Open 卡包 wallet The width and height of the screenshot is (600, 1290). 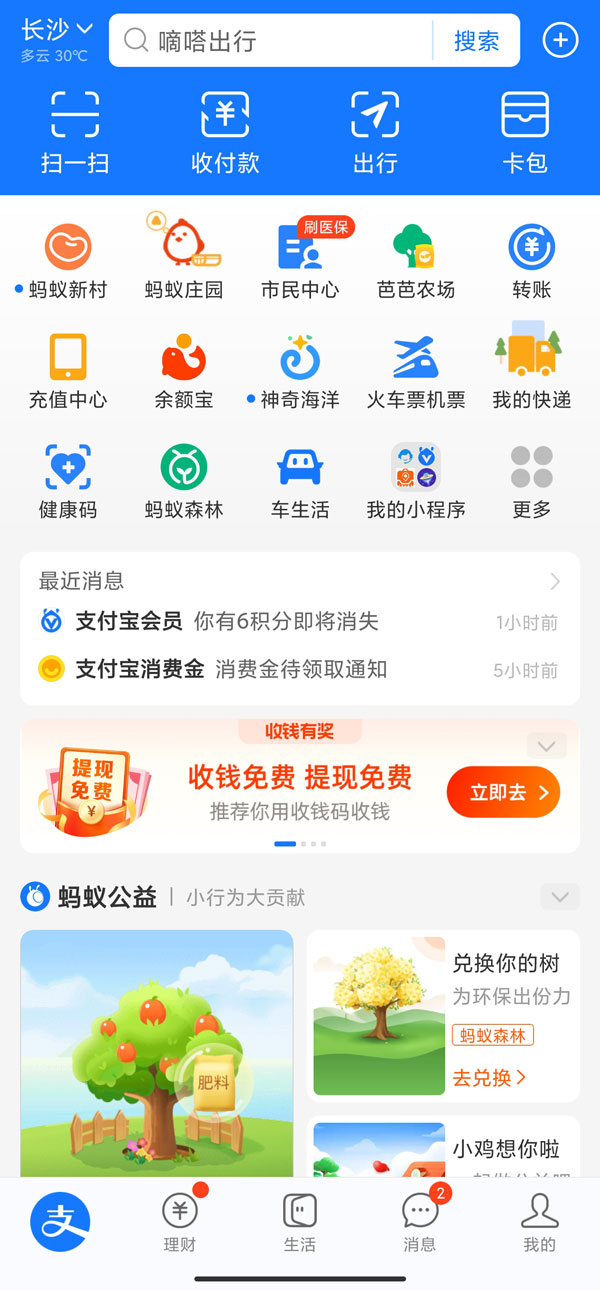(525, 132)
